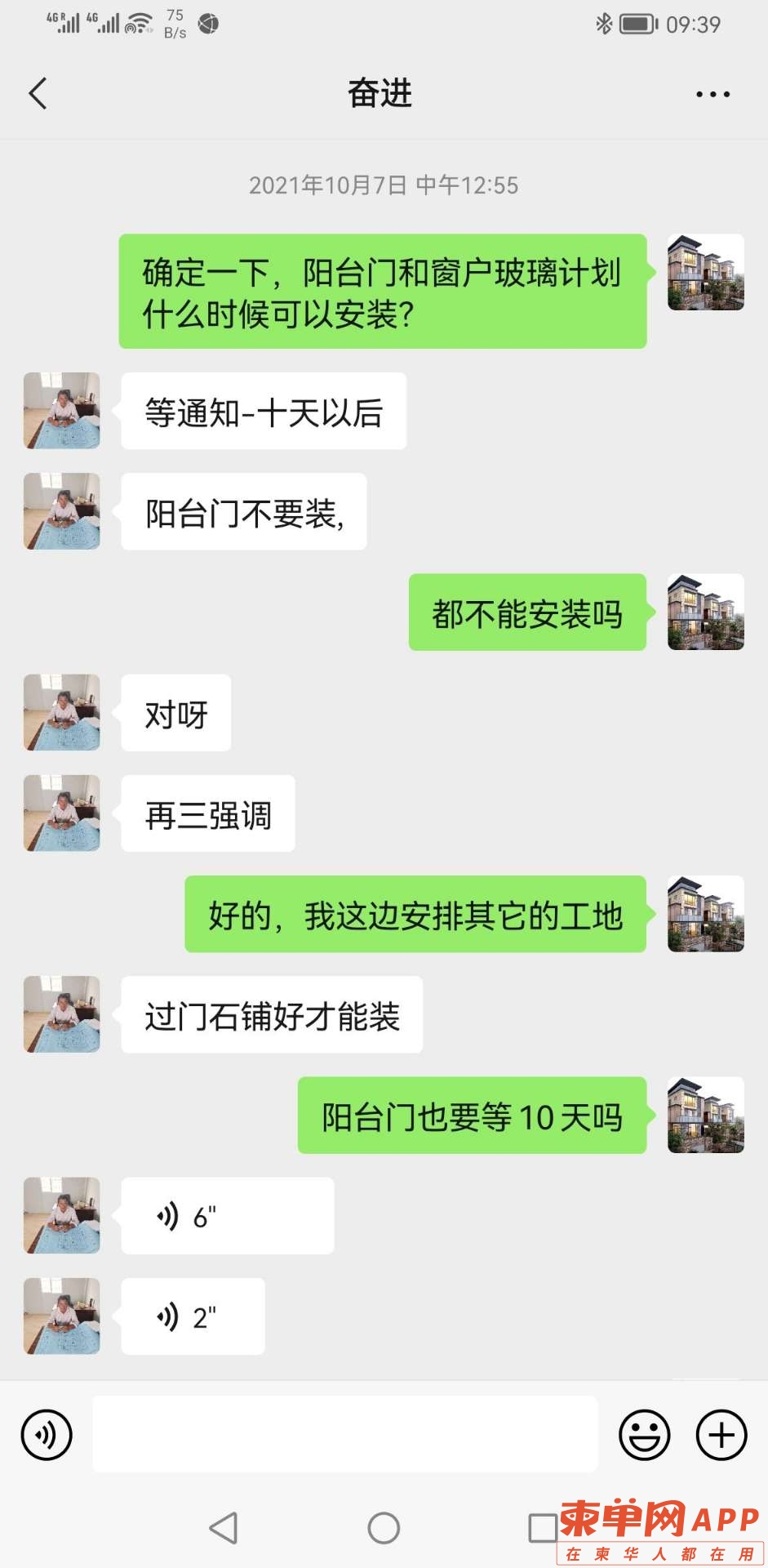768x1568 pixels.
Task: Go back from the 奋进 chat
Action: coord(38,94)
